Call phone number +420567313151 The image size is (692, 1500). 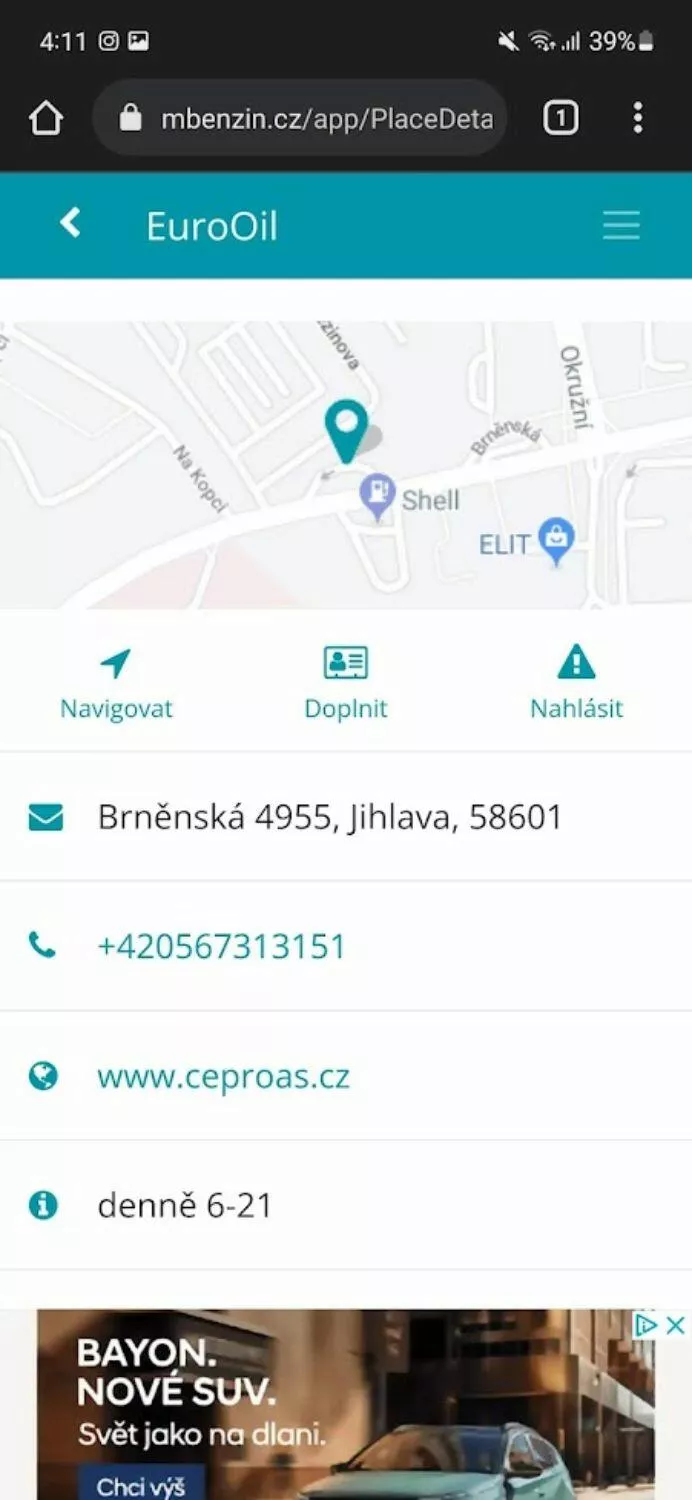tap(221, 946)
